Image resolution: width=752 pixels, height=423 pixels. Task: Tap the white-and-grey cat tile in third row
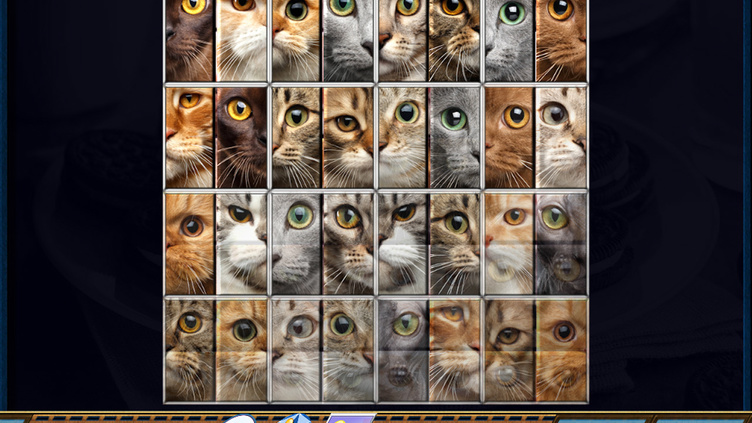[241, 244]
